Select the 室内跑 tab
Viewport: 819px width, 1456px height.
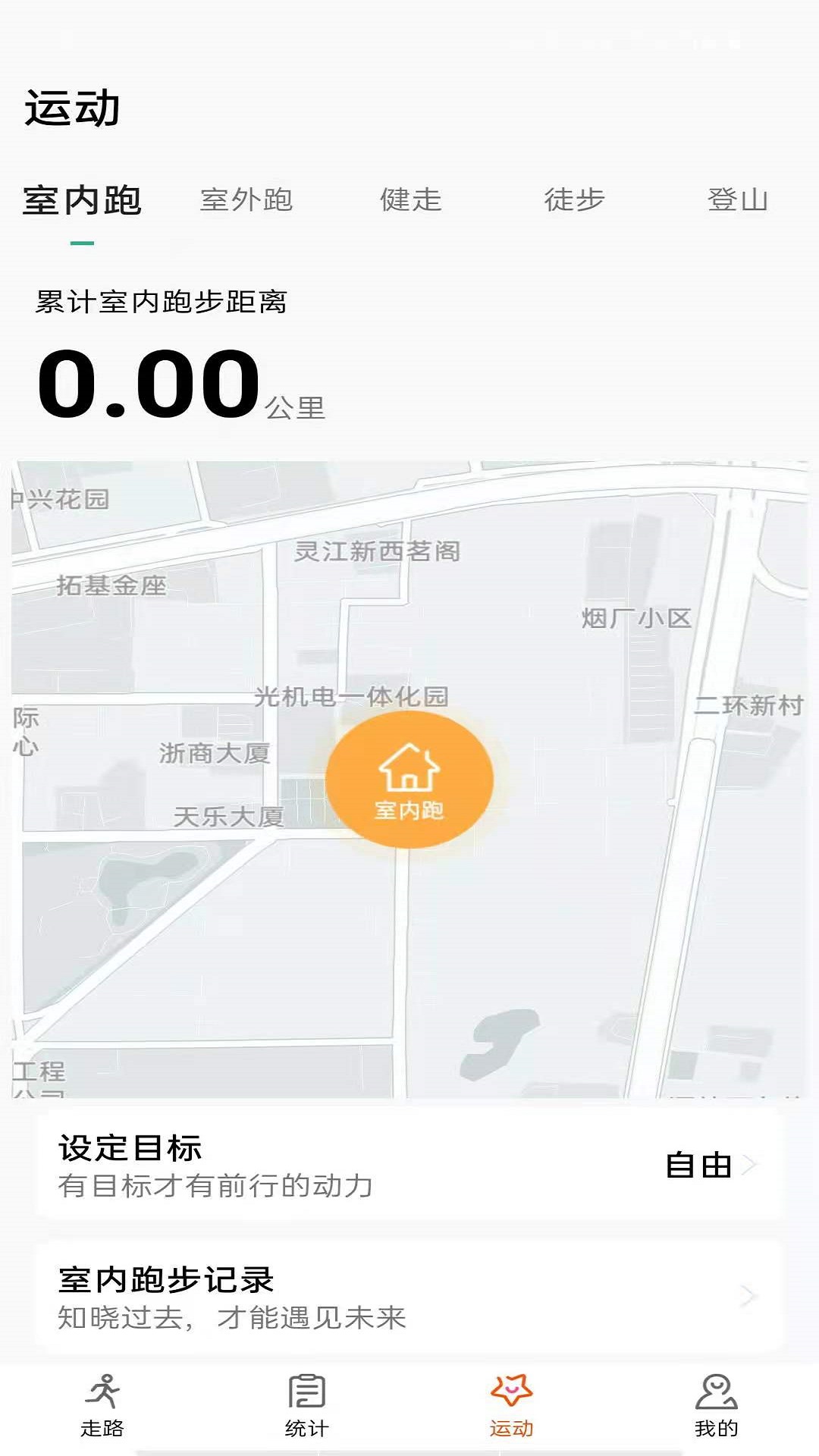click(82, 200)
